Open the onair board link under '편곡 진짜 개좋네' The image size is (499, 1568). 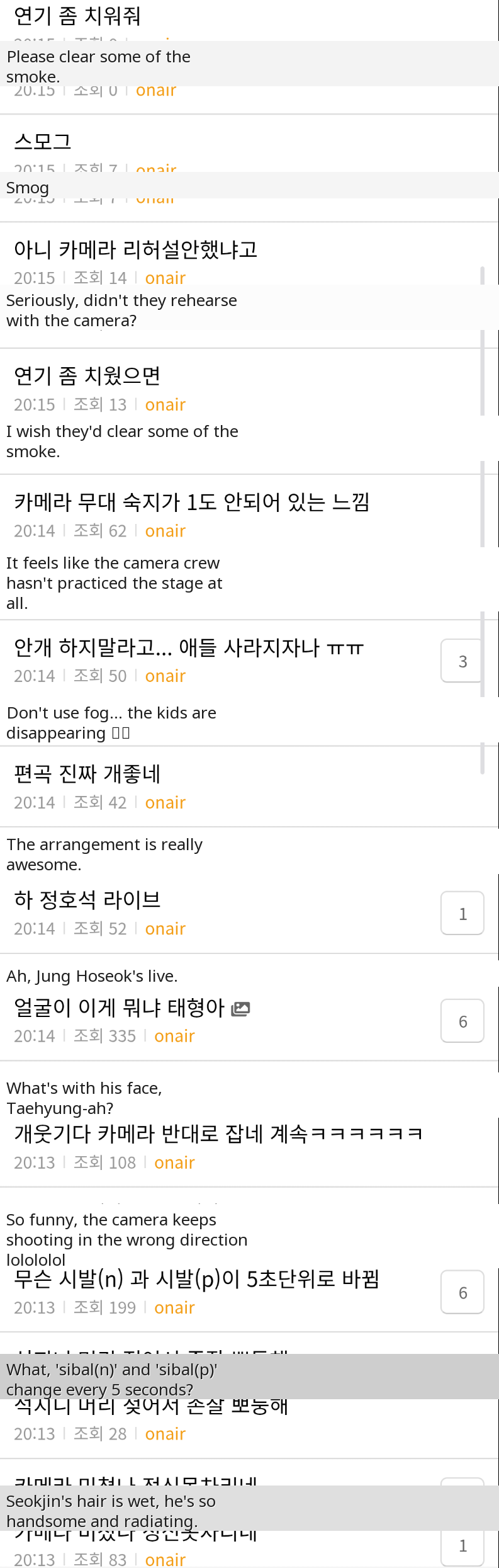[x=165, y=803]
